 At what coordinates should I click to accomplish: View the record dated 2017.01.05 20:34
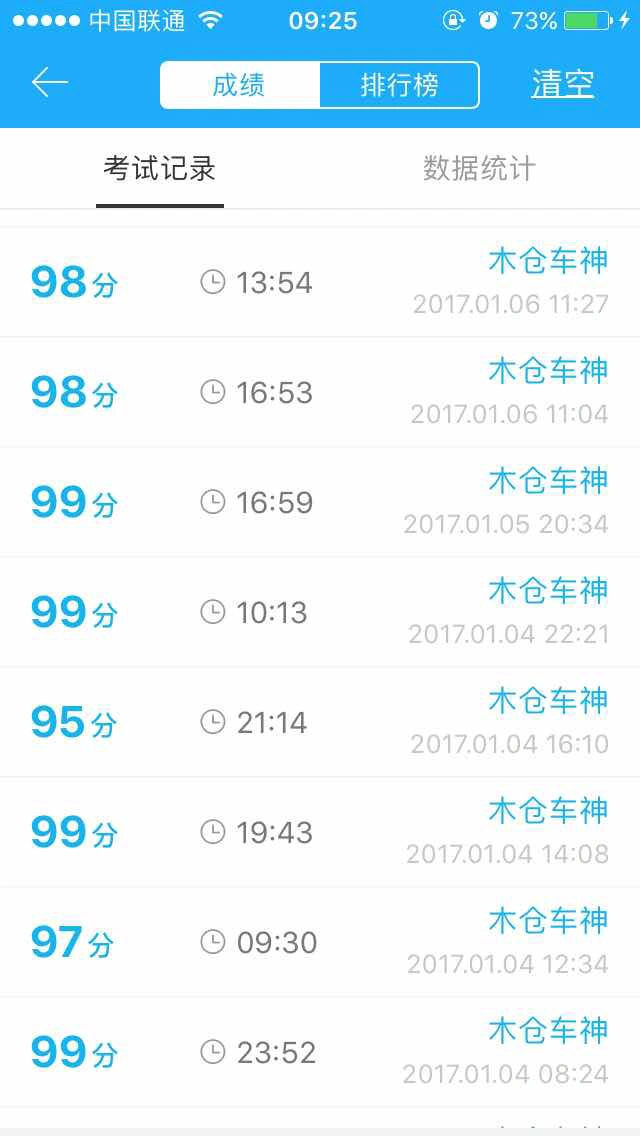tap(320, 502)
